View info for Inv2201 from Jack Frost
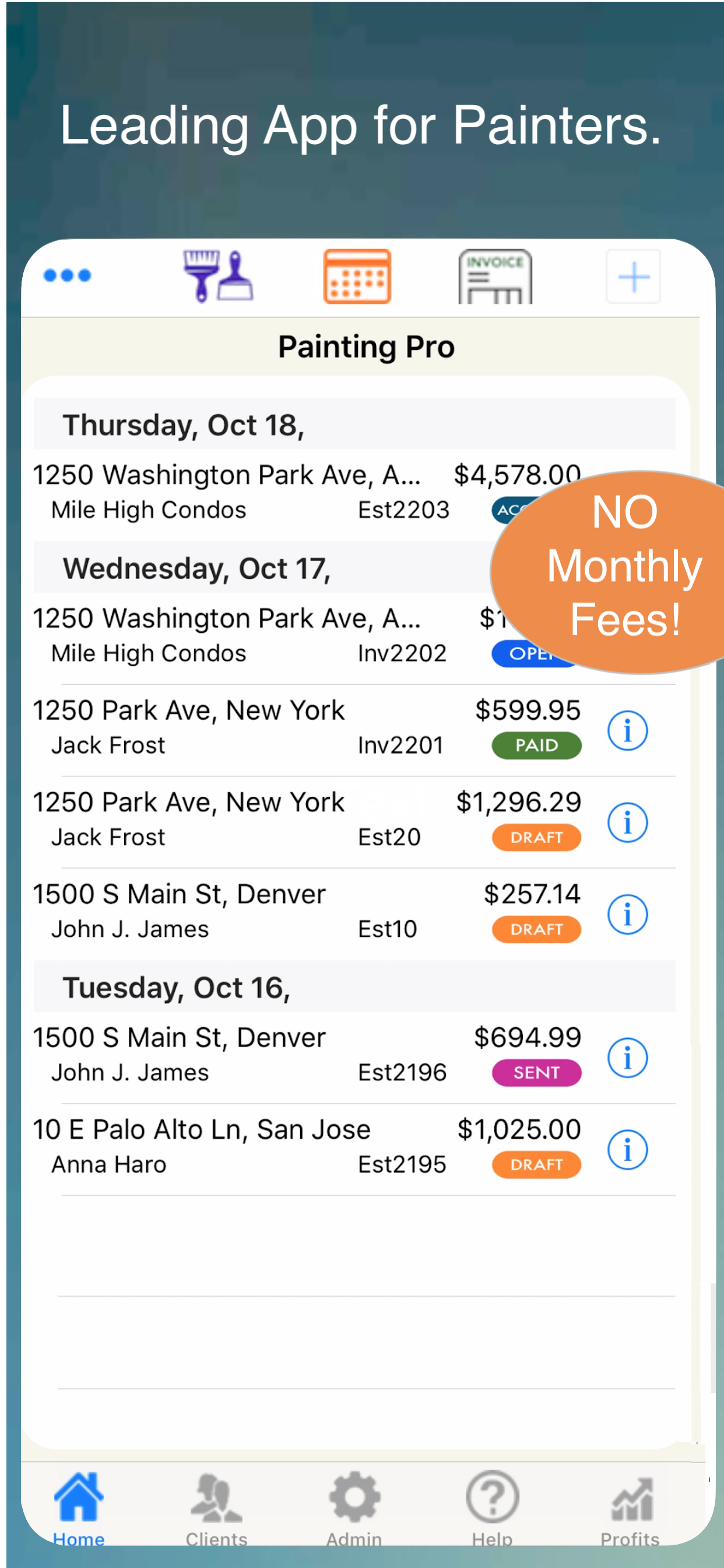The width and height of the screenshot is (724, 1568). [x=627, y=730]
